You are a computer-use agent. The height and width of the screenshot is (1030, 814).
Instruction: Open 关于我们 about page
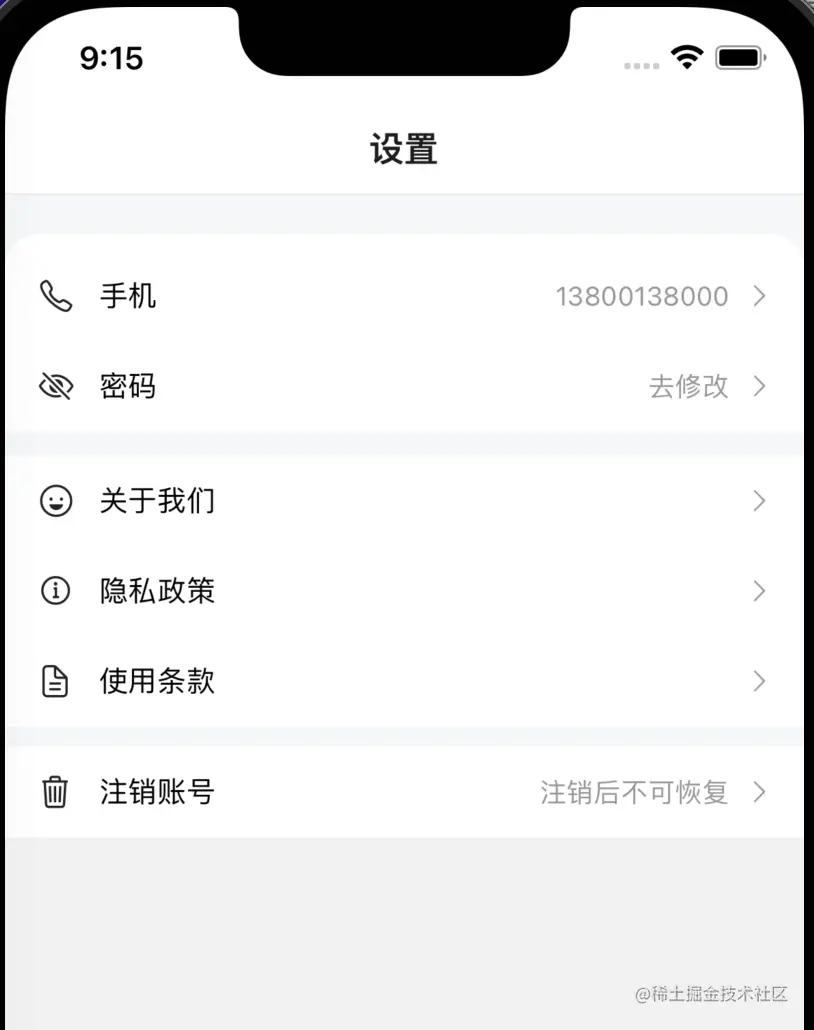[x=404, y=501]
